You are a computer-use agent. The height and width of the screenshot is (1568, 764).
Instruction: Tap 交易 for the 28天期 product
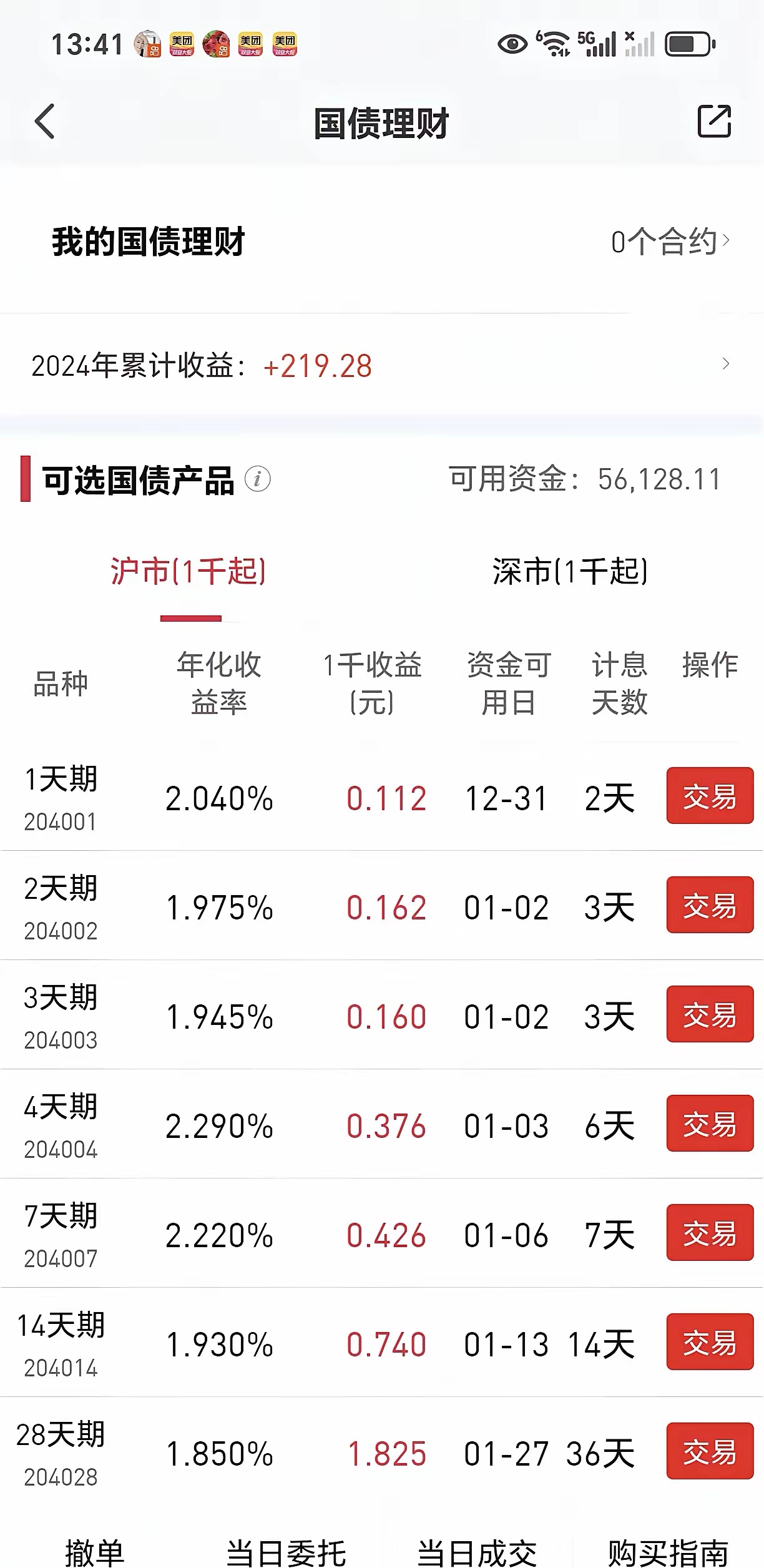(x=709, y=1454)
